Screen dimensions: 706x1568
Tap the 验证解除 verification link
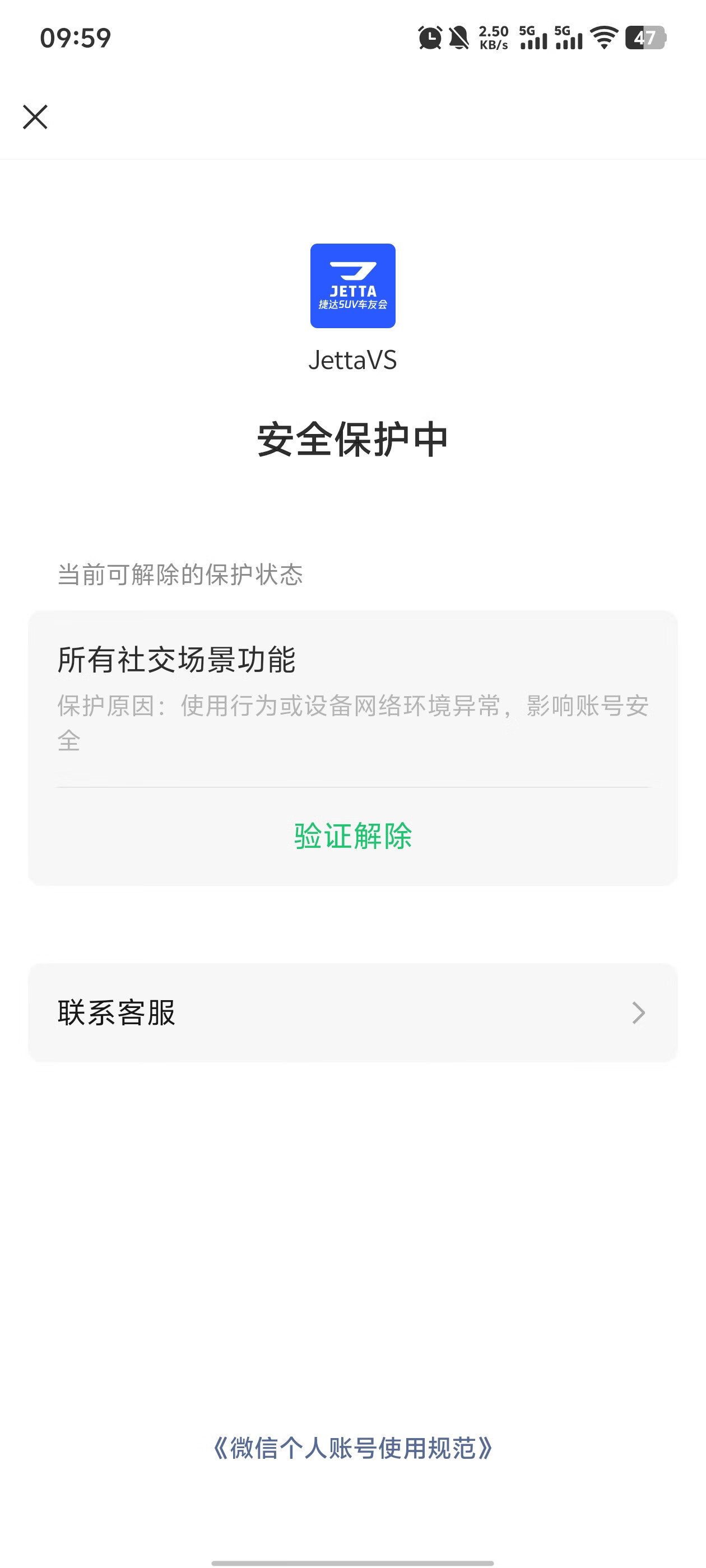click(352, 836)
